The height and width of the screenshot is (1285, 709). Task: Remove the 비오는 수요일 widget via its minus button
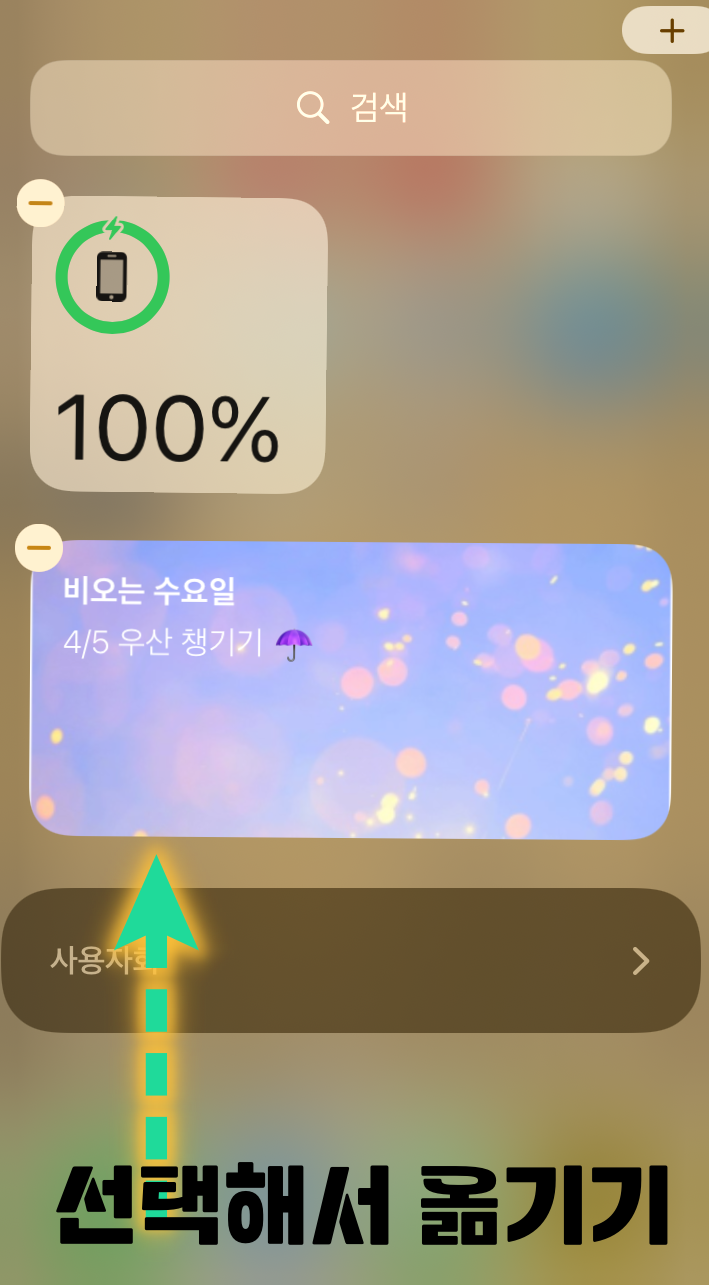tap(39, 548)
